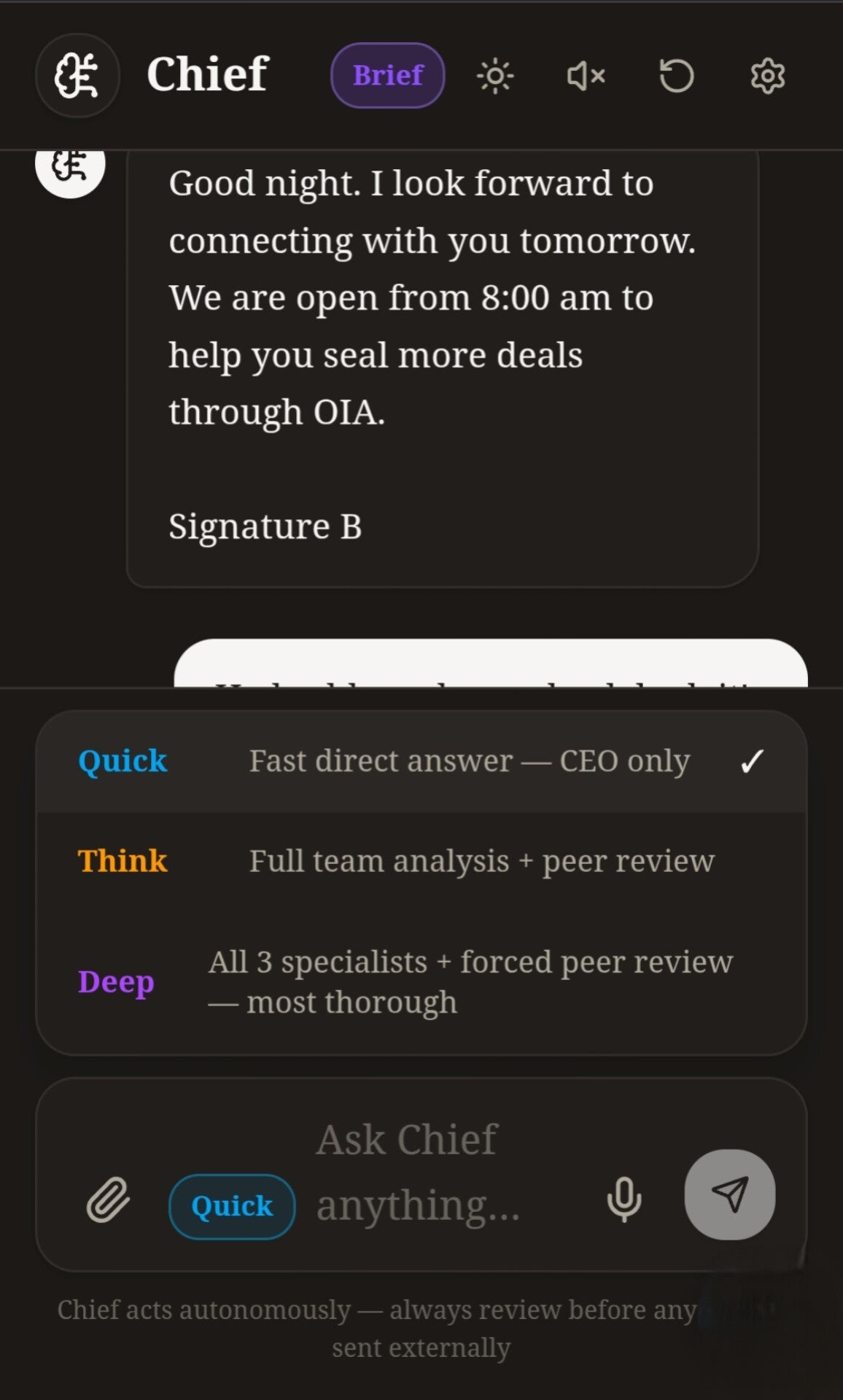Image resolution: width=843 pixels, height=1400 pixels.
Task: Switch to Deep most thorough mode
Action: (421, 981)
